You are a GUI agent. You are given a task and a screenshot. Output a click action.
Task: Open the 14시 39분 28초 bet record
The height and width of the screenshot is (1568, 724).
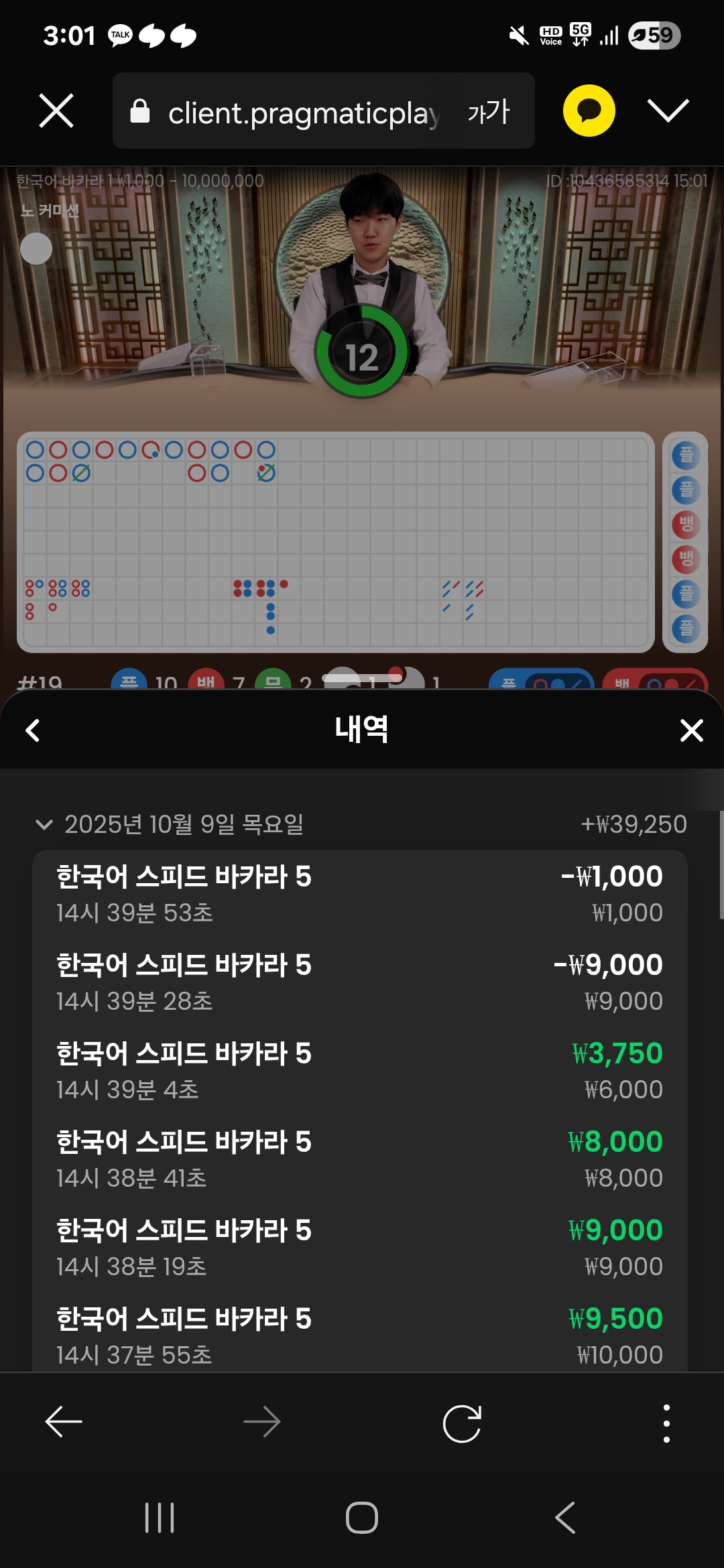click(360, 983)
